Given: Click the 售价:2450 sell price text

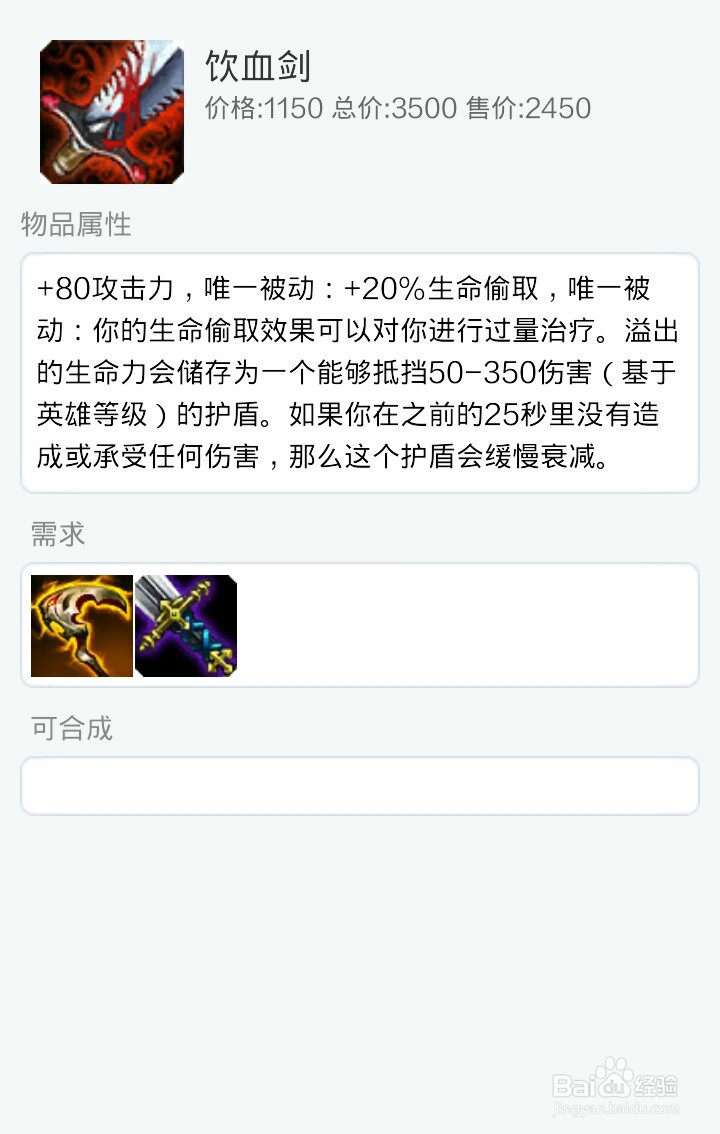Looking at the screenshot, I should (525, 110).
